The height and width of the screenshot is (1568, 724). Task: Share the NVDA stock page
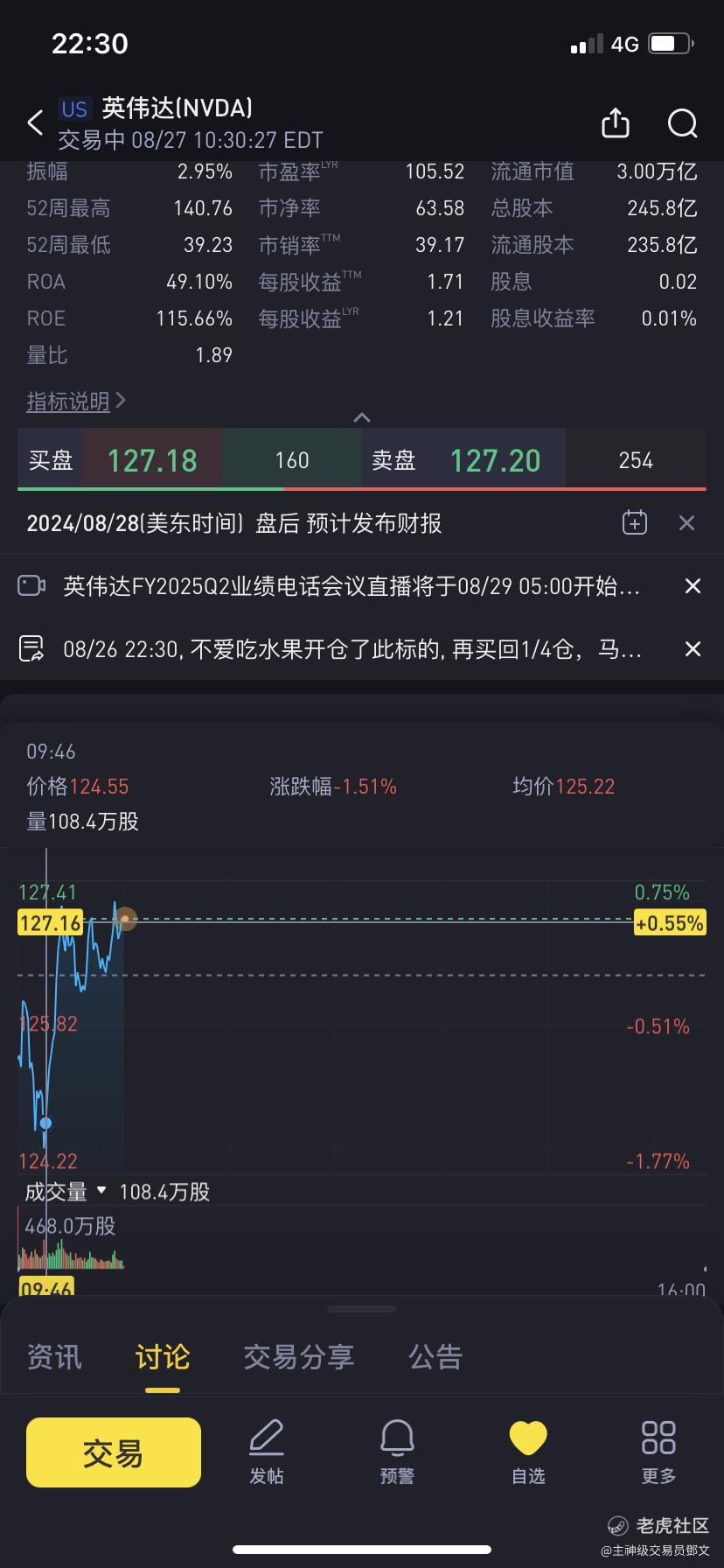click(616, 123)
